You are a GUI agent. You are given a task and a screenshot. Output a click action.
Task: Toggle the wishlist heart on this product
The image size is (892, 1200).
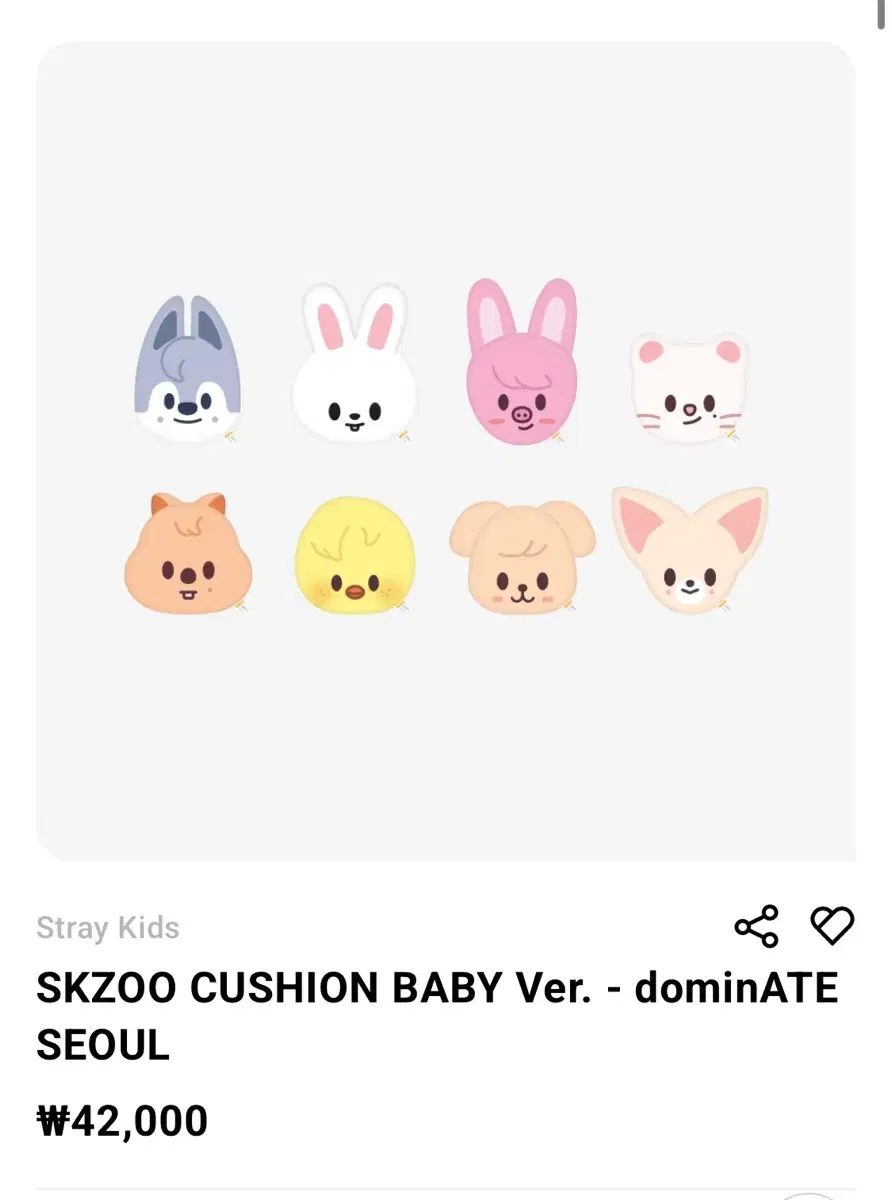[834, 926]
